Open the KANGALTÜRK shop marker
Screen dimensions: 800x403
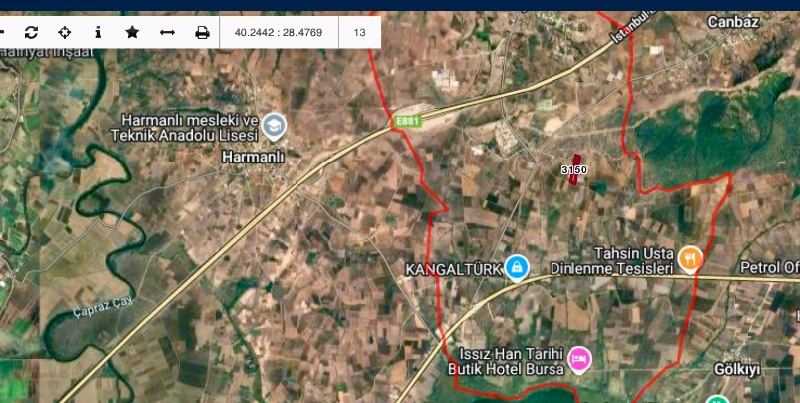pyautogui.click(x=517, y=267)
